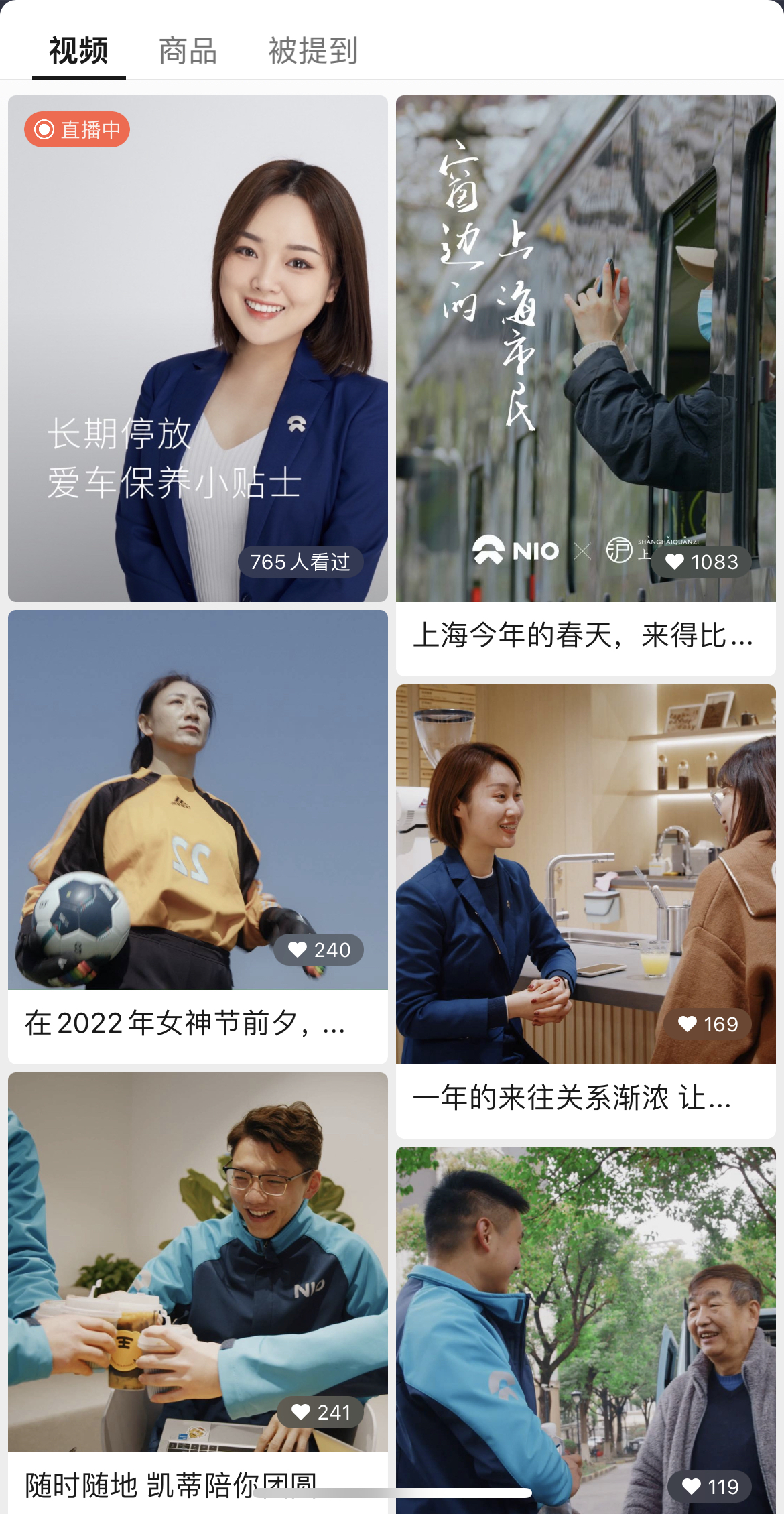Switch to the 商品 tab
Screen dimensions: 784x1514
(x=187, y=50)
